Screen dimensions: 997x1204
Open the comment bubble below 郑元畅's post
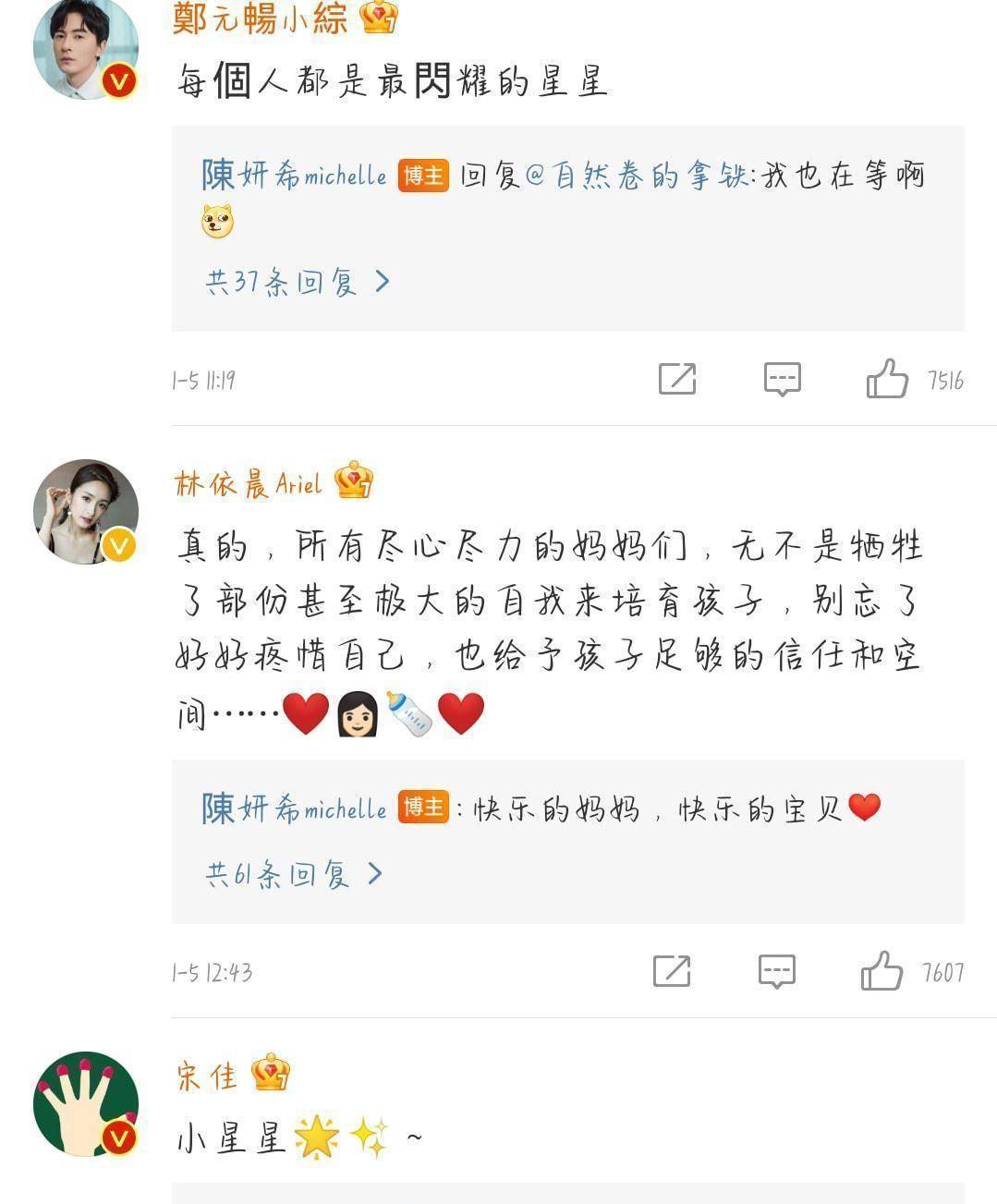[782, 379]
